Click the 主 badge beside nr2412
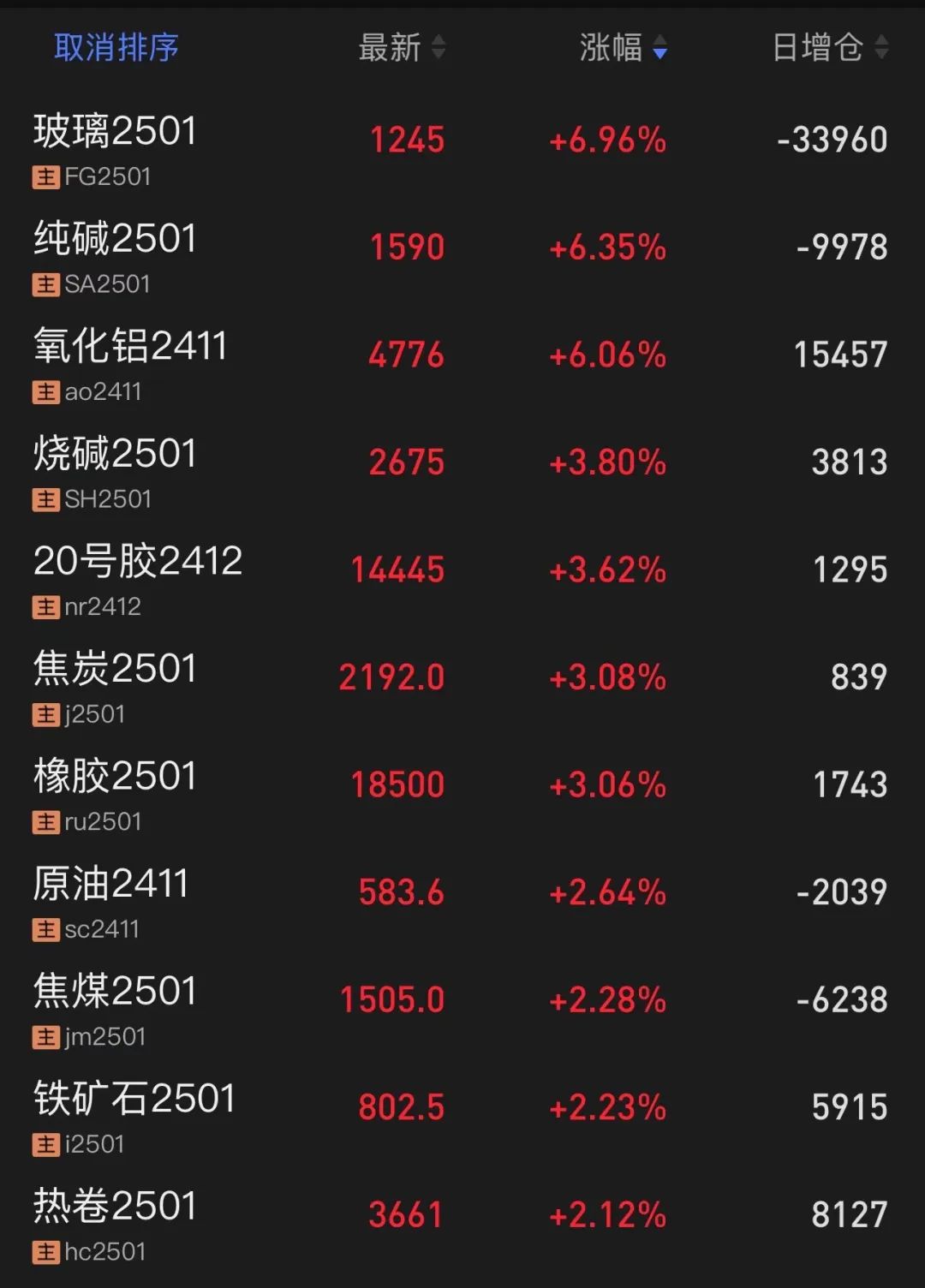Screen dimensions: 925x1288 45,608
